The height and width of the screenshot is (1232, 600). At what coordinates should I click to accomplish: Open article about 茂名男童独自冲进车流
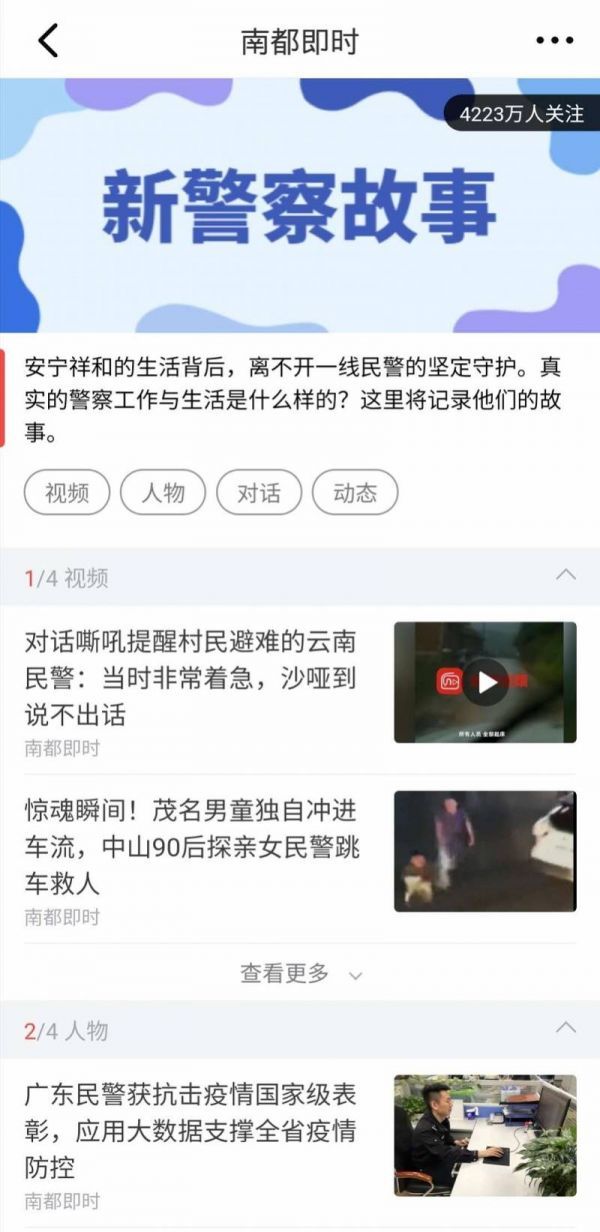(x=190, y=846)
